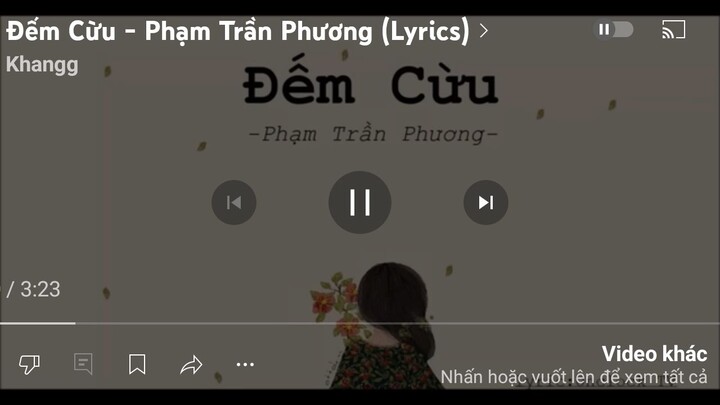
Task: Seek on the video progress bar
Action: point(360,323)
